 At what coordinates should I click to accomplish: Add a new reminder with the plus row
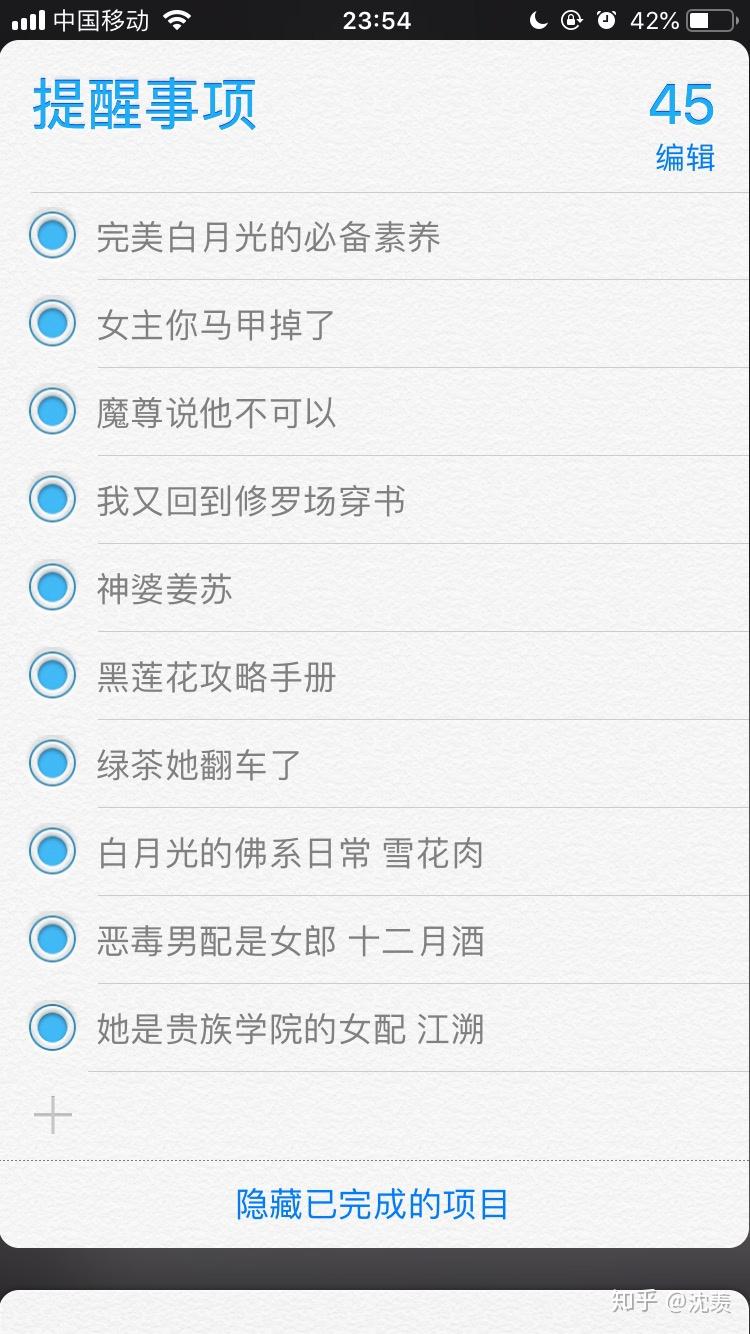[x=53, y=1115]
